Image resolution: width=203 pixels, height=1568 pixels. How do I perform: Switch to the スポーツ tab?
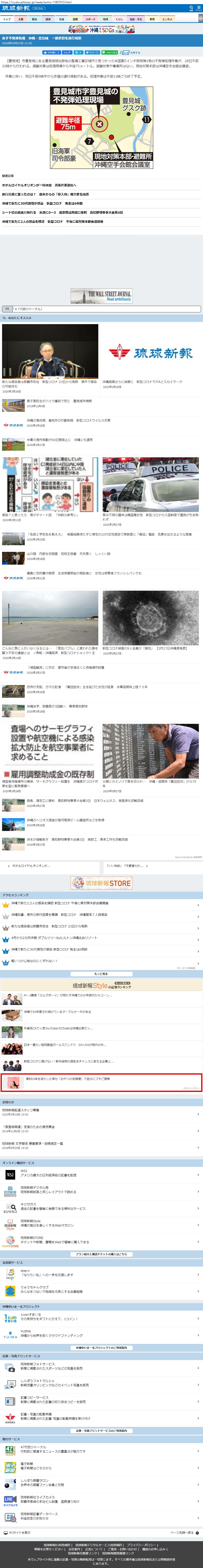point(90,19)
